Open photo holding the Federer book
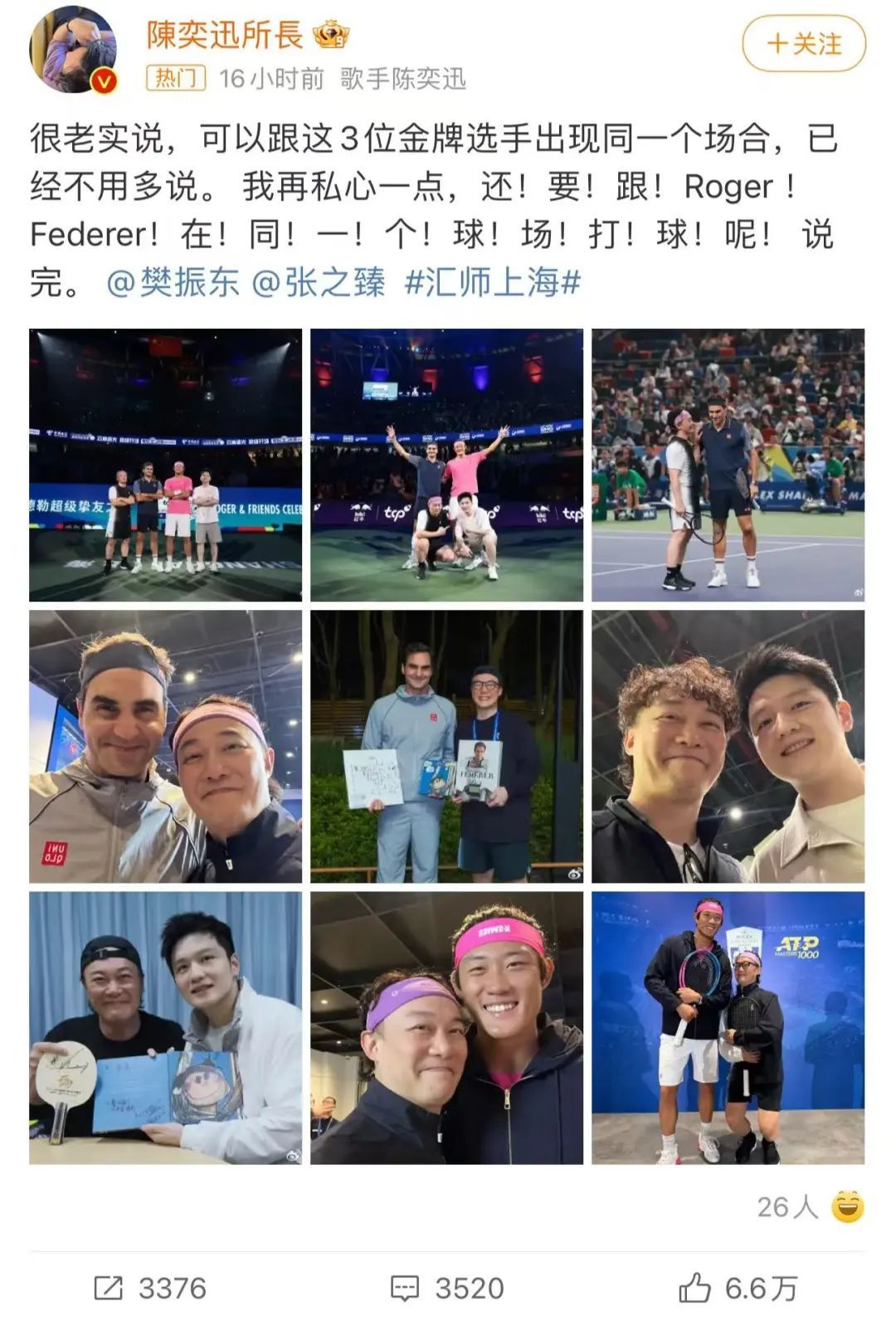Image resolution: width=896 pixels, height=1321 pixels. 446,746
